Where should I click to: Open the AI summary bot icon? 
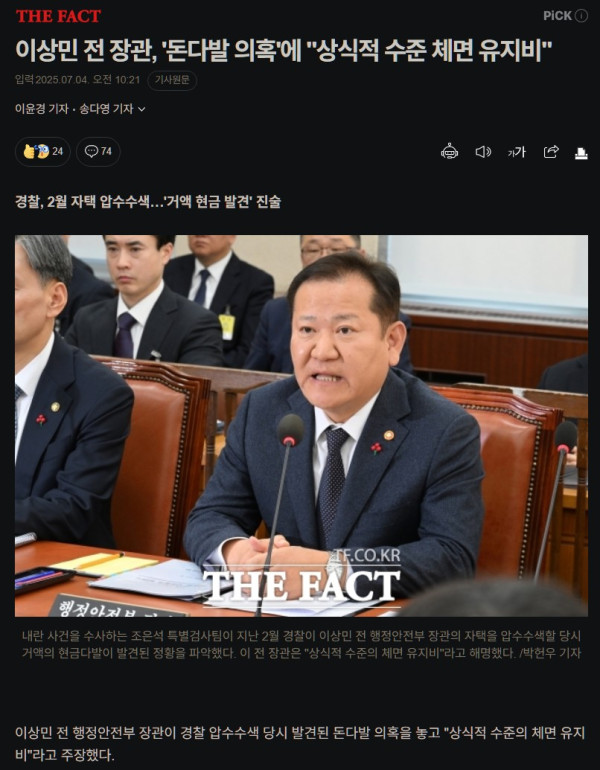tap(450, 152)
